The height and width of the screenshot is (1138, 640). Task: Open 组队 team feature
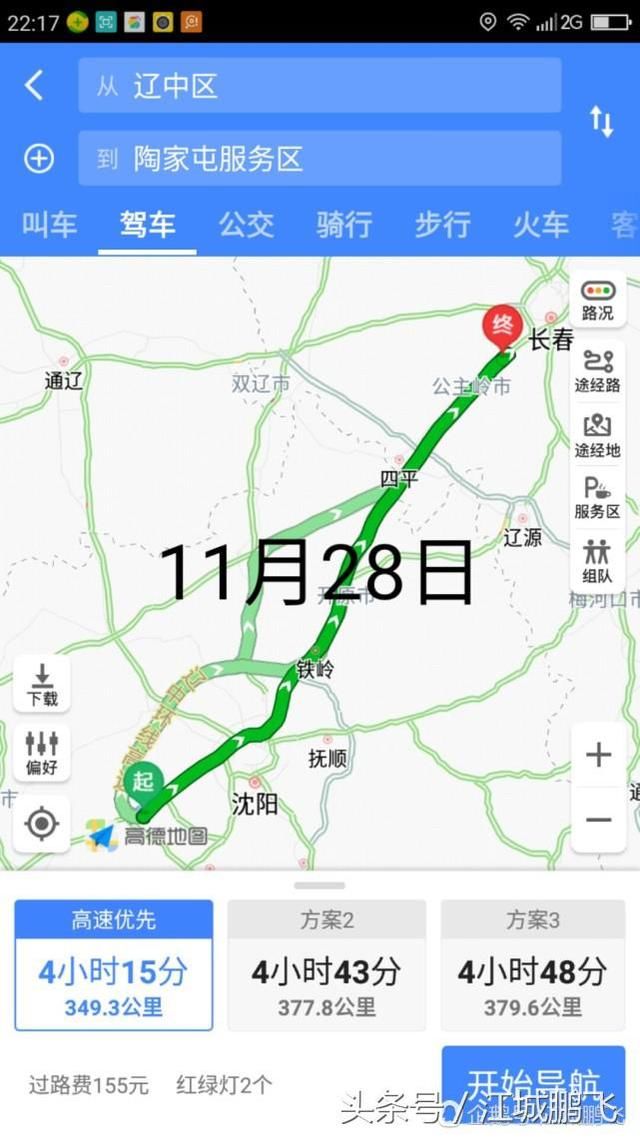click(598, 561)
